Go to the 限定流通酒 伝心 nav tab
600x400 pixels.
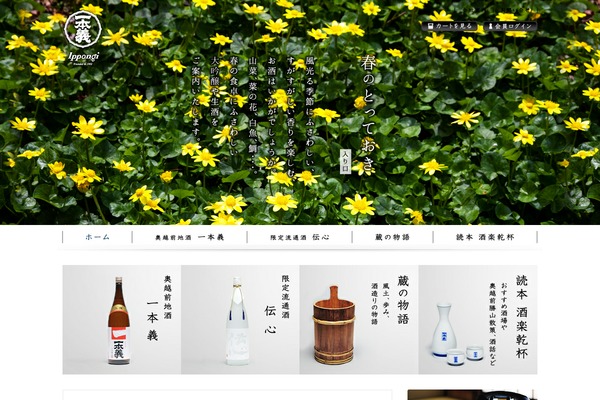298,238
